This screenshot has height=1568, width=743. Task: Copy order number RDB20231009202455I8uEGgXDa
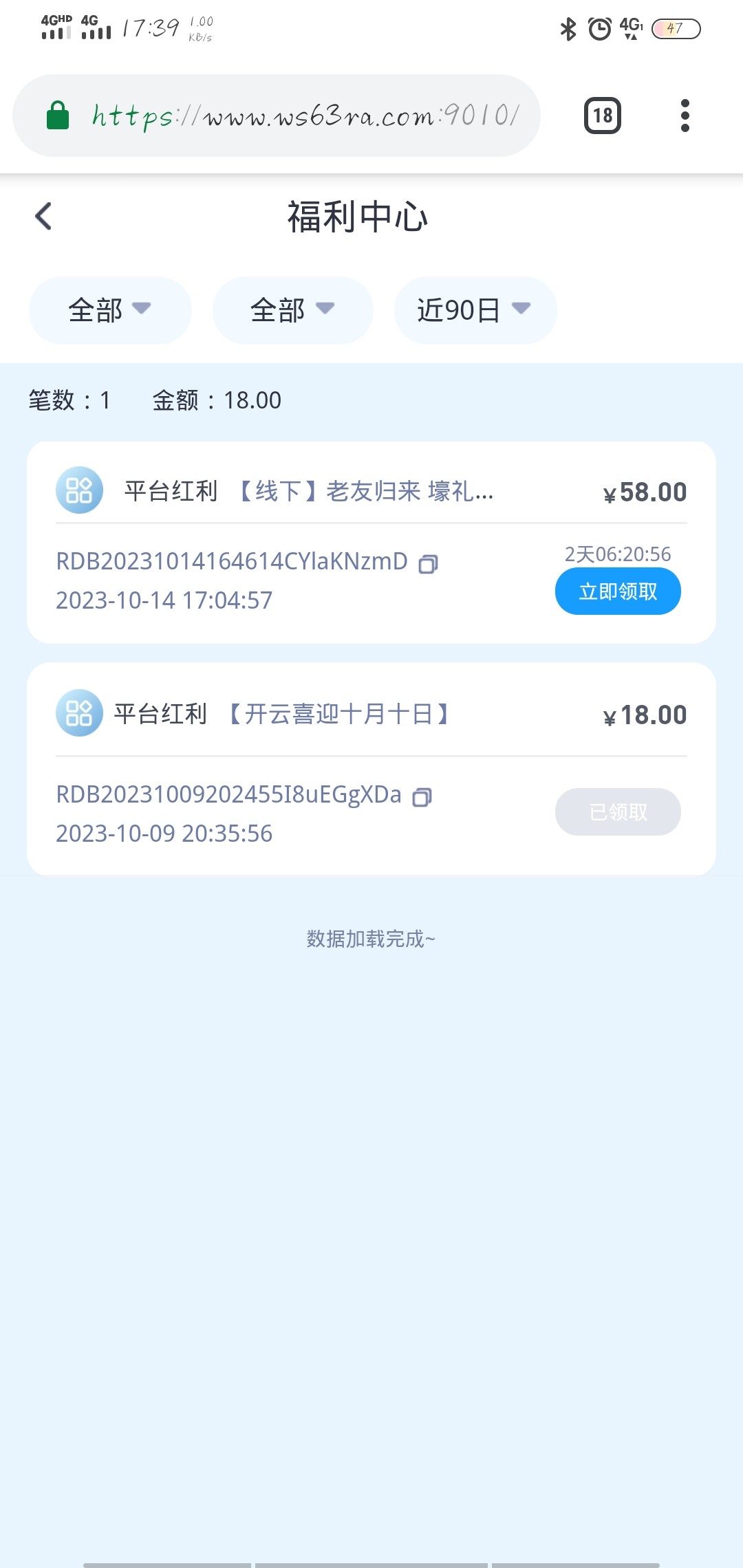[x=422, y=797]
